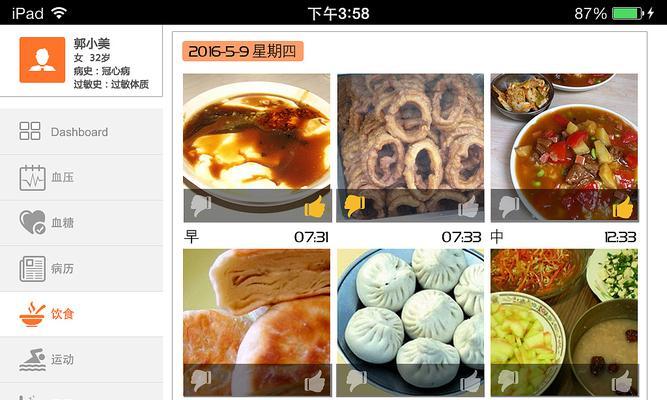Screen dimensions: 667x400
Task: Like the beef stew lunch photo
Action: point(622,206)
